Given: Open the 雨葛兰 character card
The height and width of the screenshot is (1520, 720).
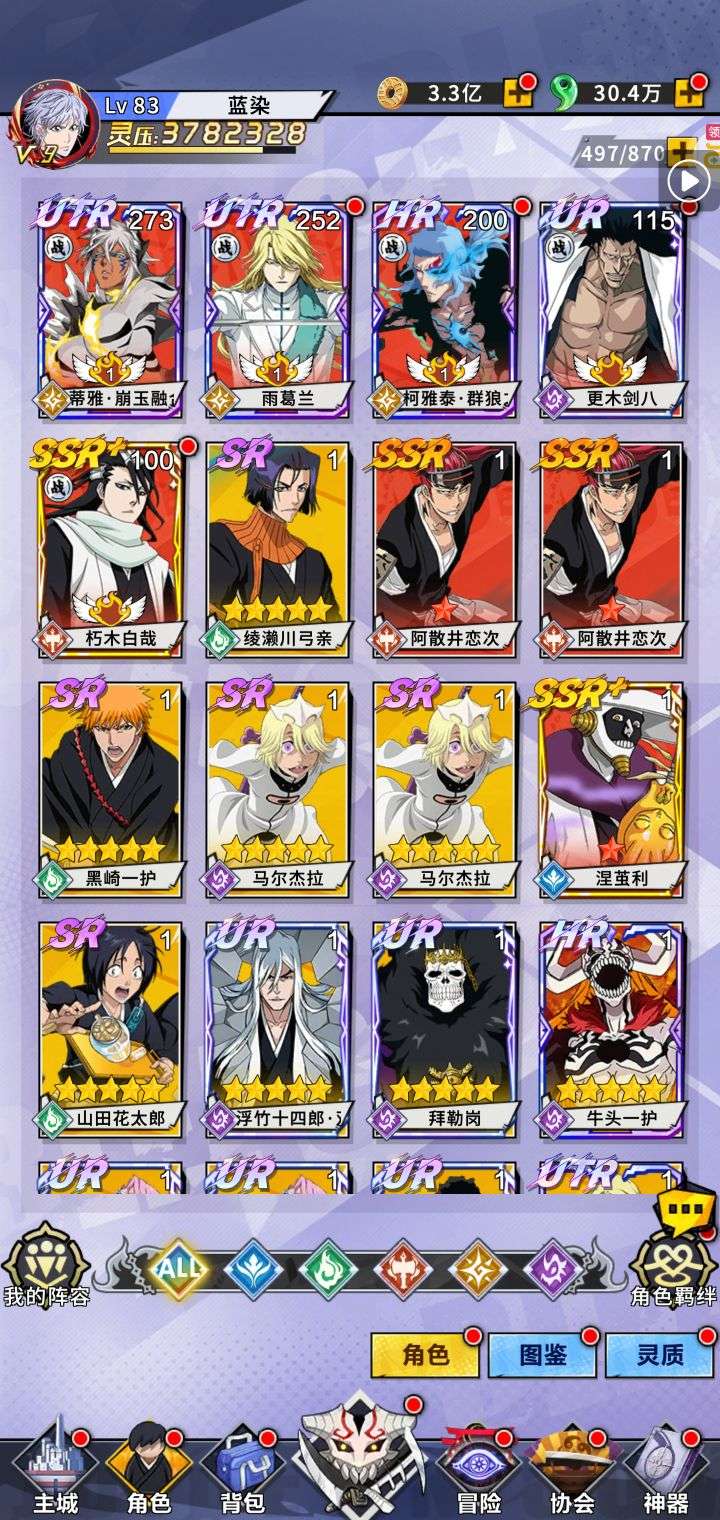Looking at the screenshot, I should (x=279, y=309).
